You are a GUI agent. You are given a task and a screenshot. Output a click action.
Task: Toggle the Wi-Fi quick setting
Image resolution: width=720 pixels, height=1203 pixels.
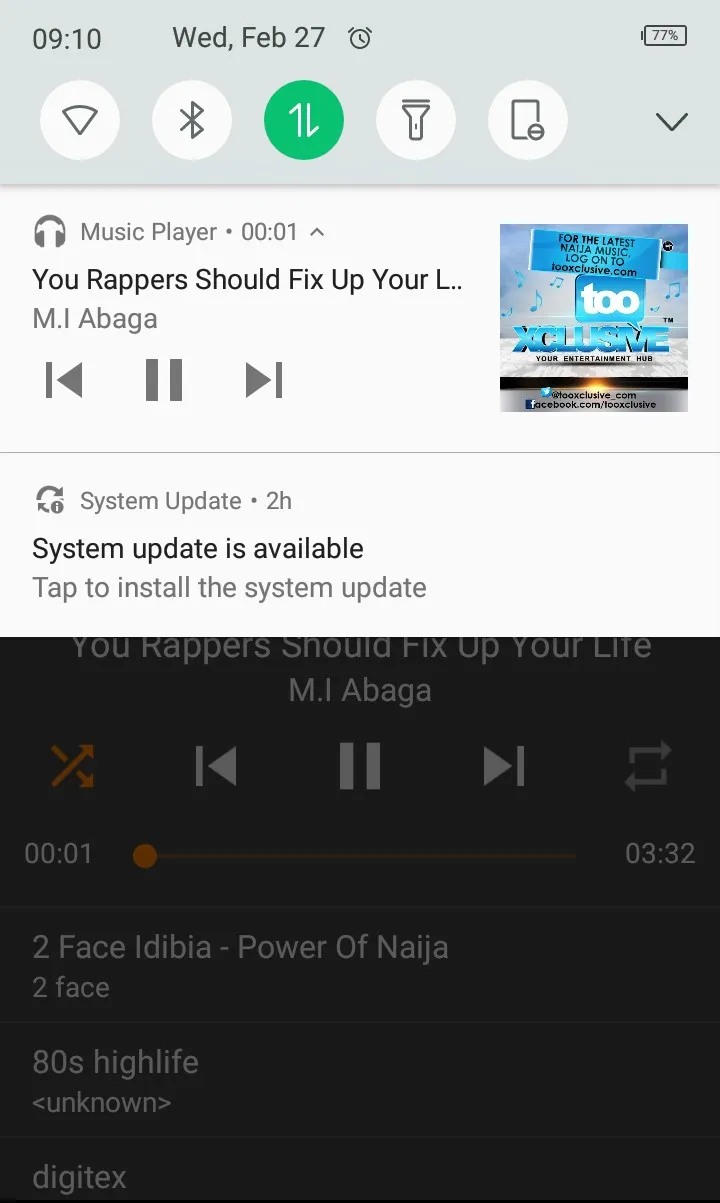point(80,121)
